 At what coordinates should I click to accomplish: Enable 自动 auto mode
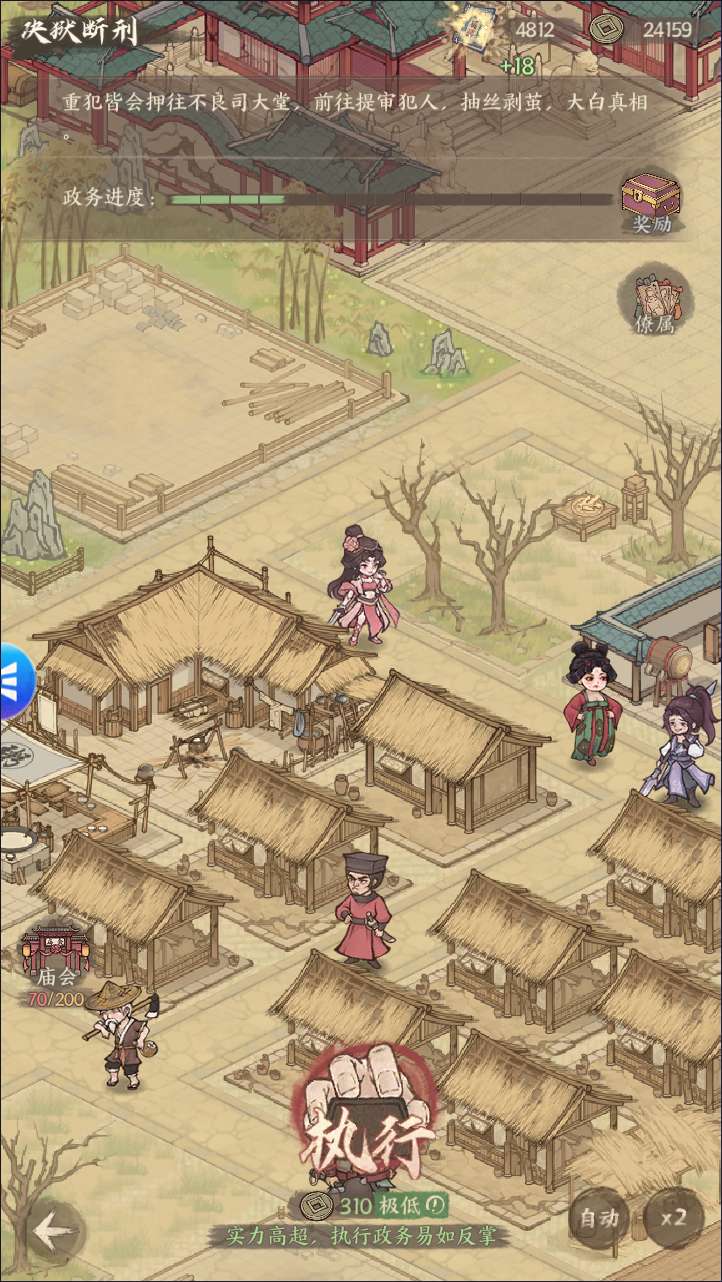pyautogui.click(x=600, y=1218)
